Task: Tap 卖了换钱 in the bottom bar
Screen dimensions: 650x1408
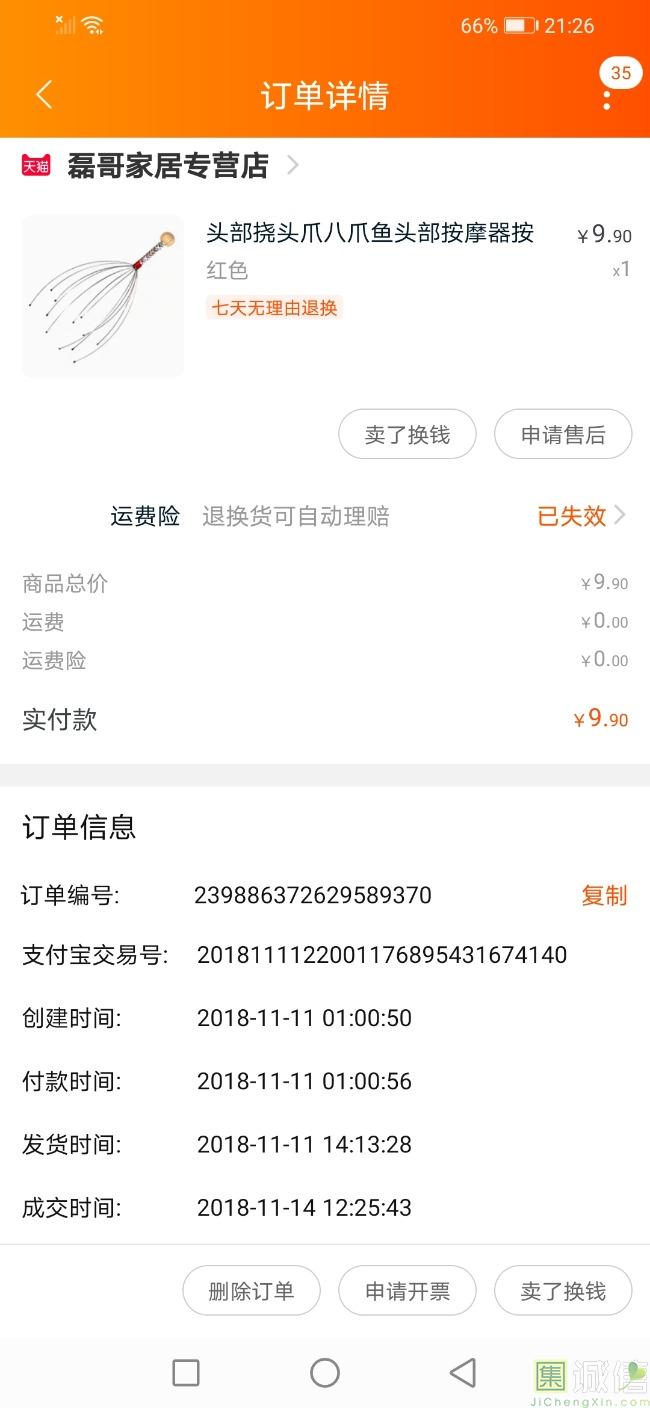Action: click(x=563, y=1291)
